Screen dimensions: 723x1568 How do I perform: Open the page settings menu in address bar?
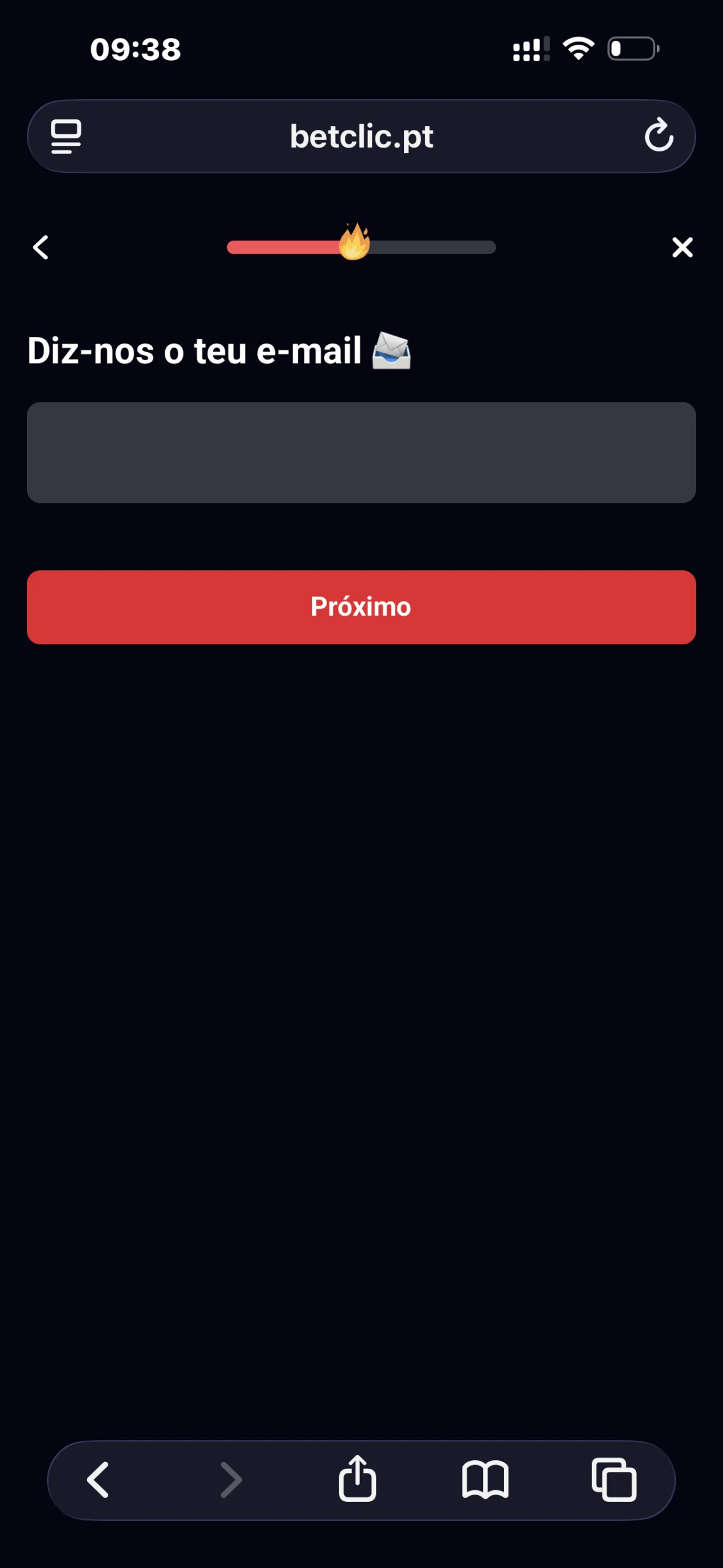click(x=66, y=136)
